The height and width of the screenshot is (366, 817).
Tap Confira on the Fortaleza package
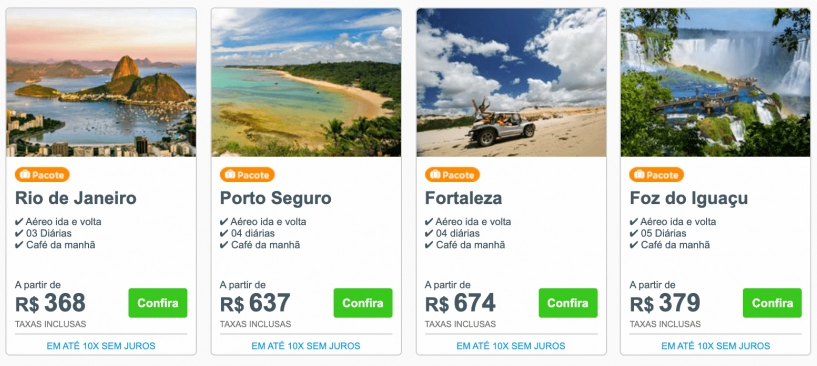(568, 303)
